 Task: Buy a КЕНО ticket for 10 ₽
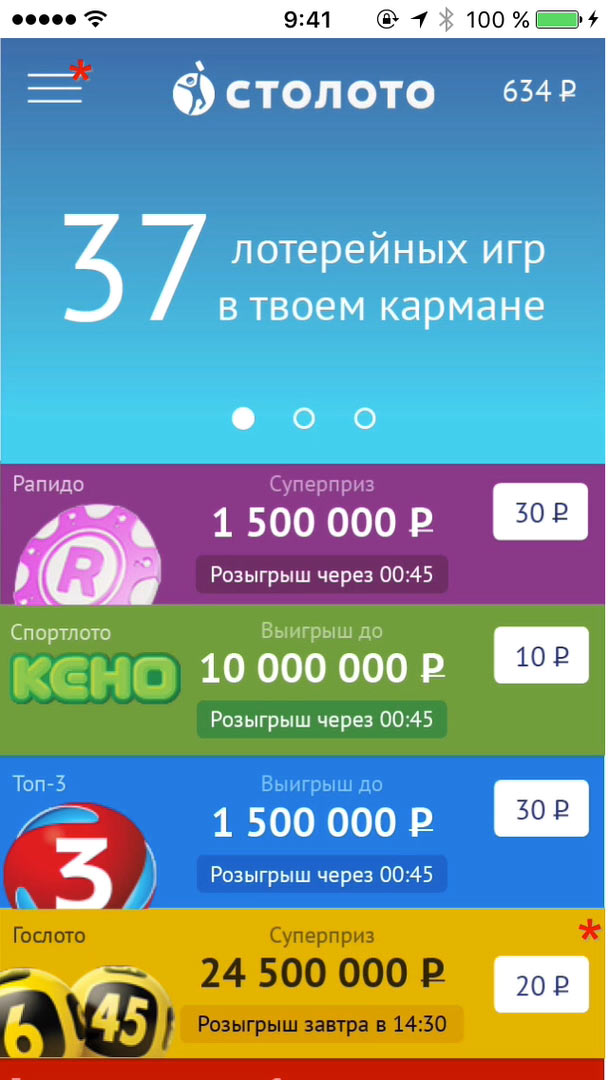(x=541, y=656)
